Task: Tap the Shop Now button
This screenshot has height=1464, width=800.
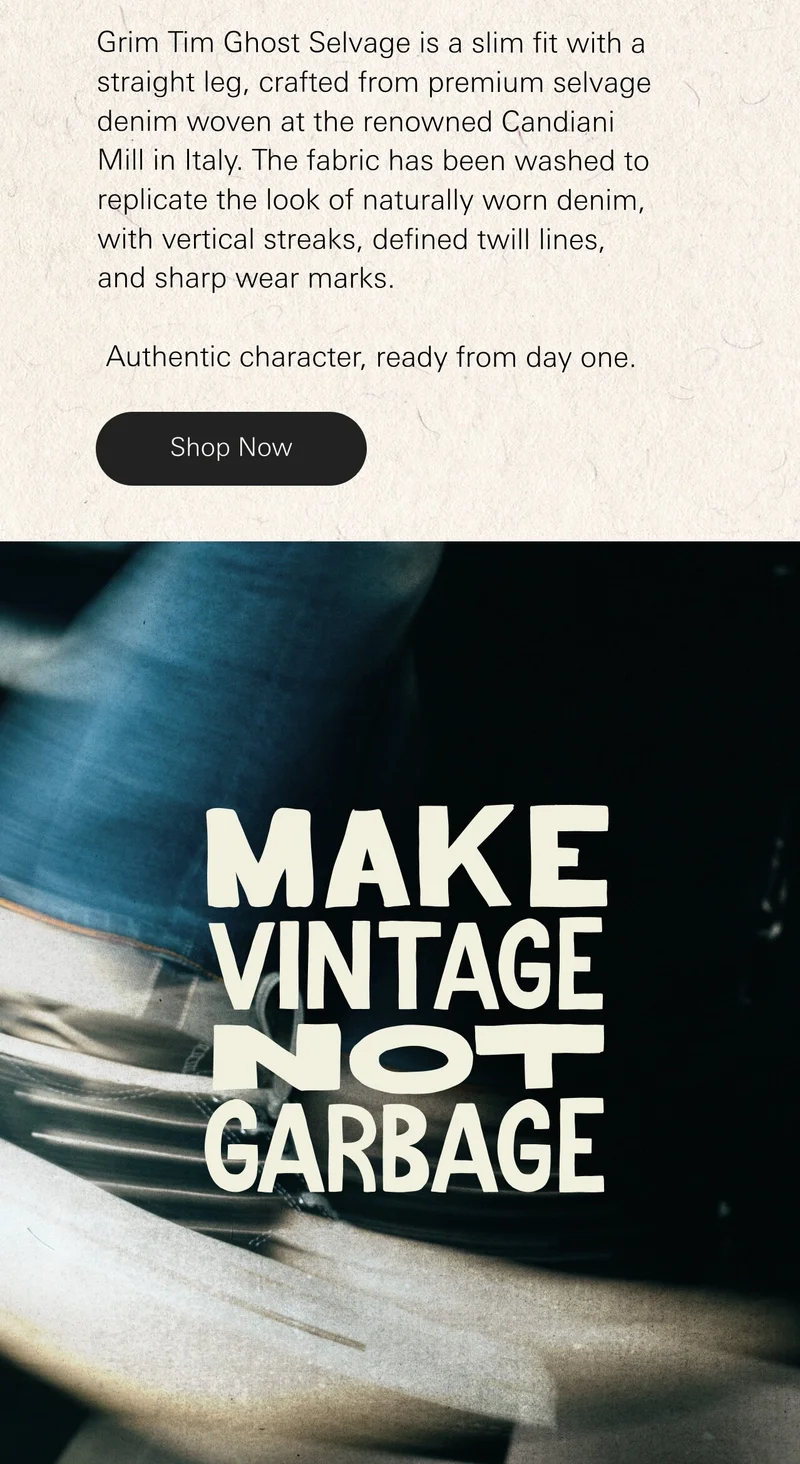Action: 231,448
